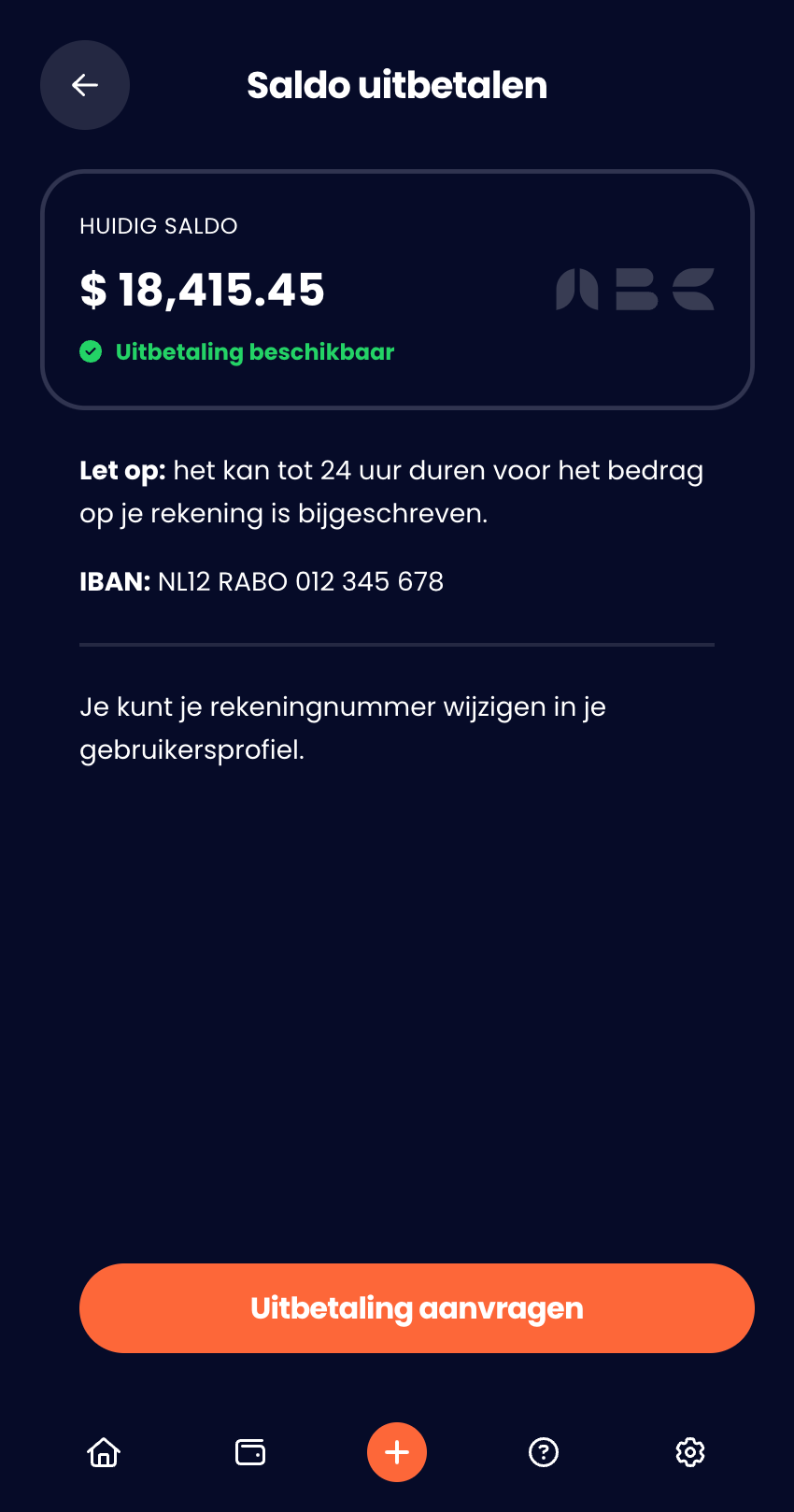
Task: Tap the back arrow to leave Saldo uitbetalen
Action: [84, 85]
